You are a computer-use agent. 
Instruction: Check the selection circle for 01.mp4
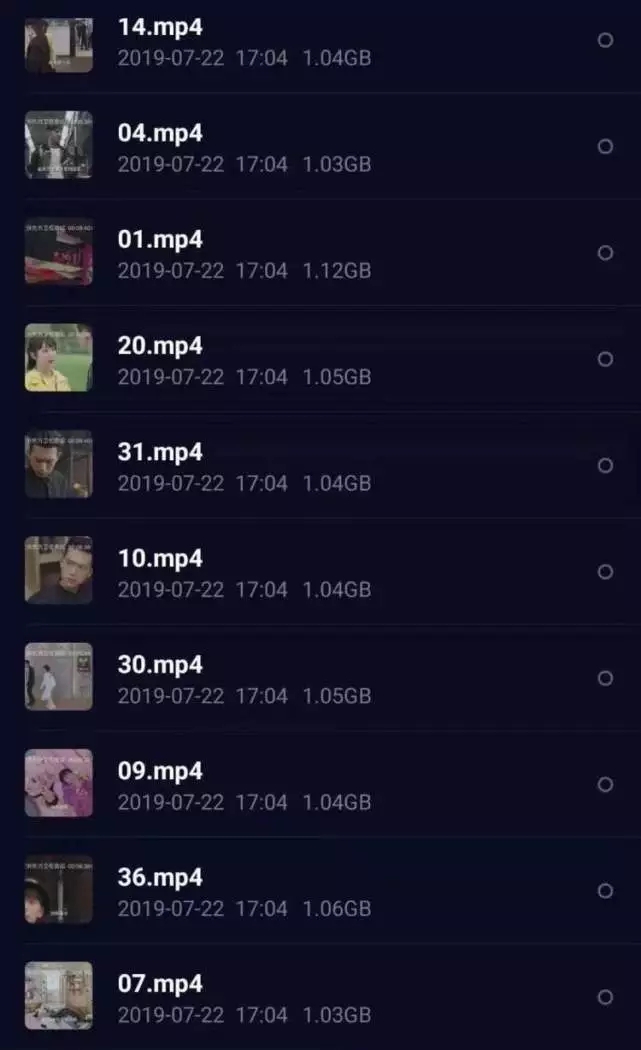point(605,253)
